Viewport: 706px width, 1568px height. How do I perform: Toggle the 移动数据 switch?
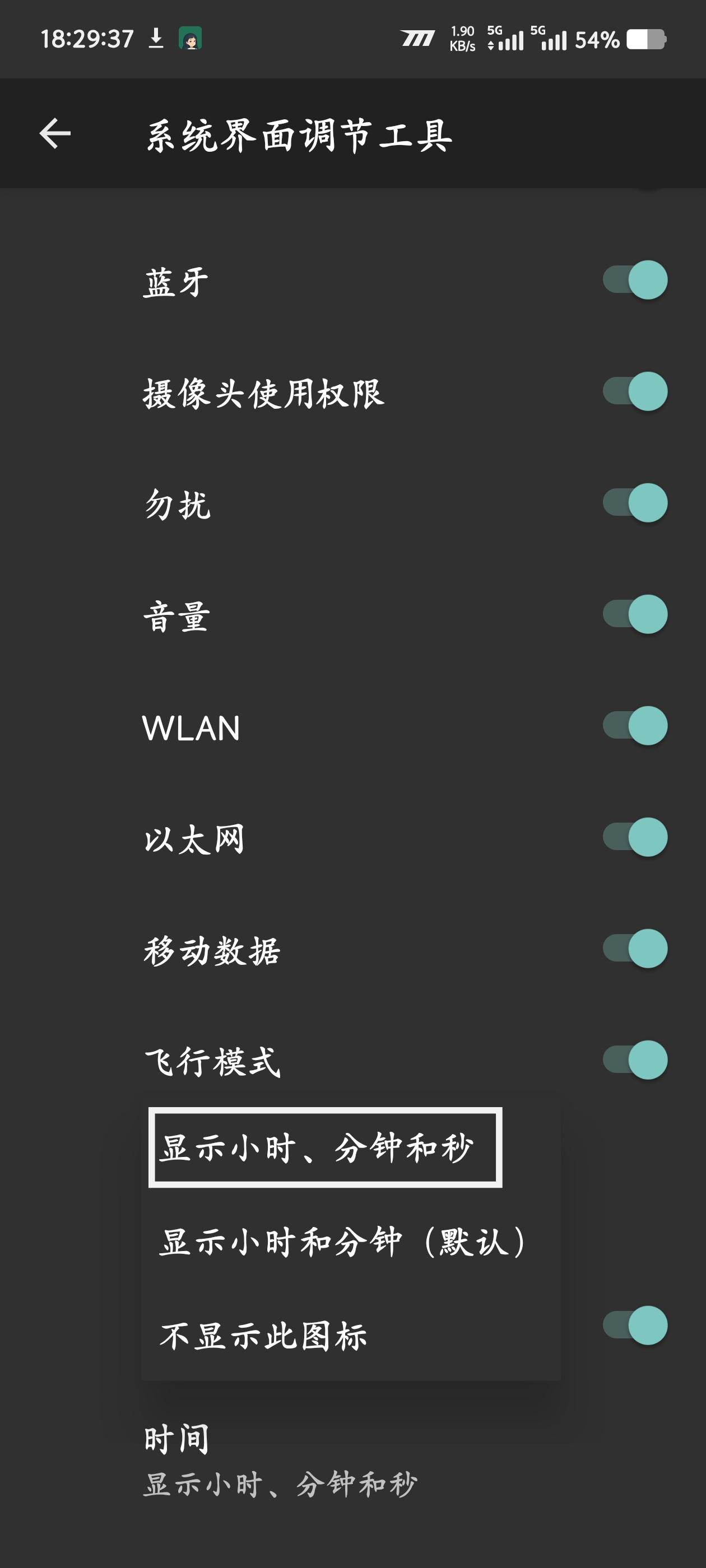coord(635,948)
